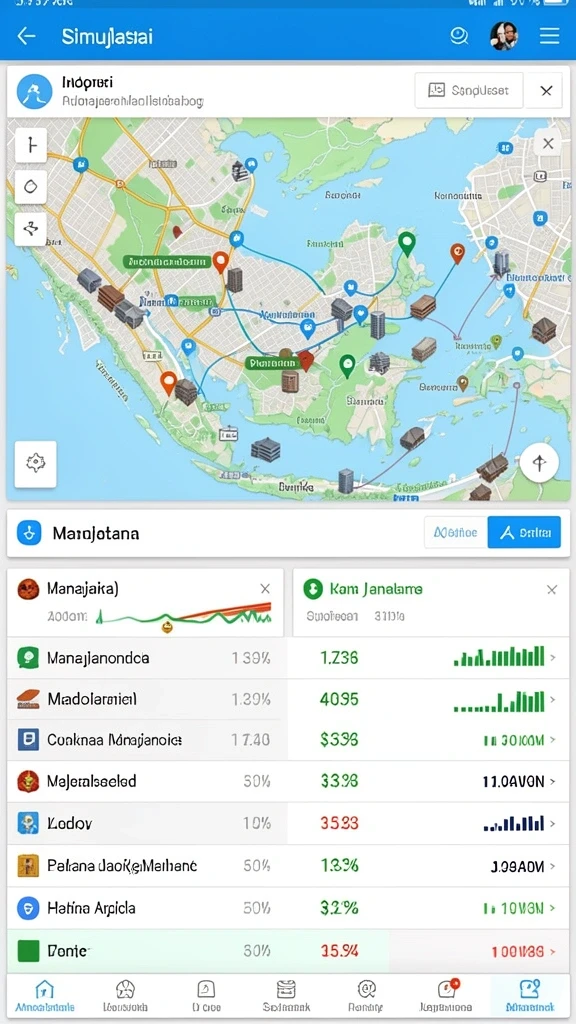Switch to the last bottom navigation tab

click(530, 996)
